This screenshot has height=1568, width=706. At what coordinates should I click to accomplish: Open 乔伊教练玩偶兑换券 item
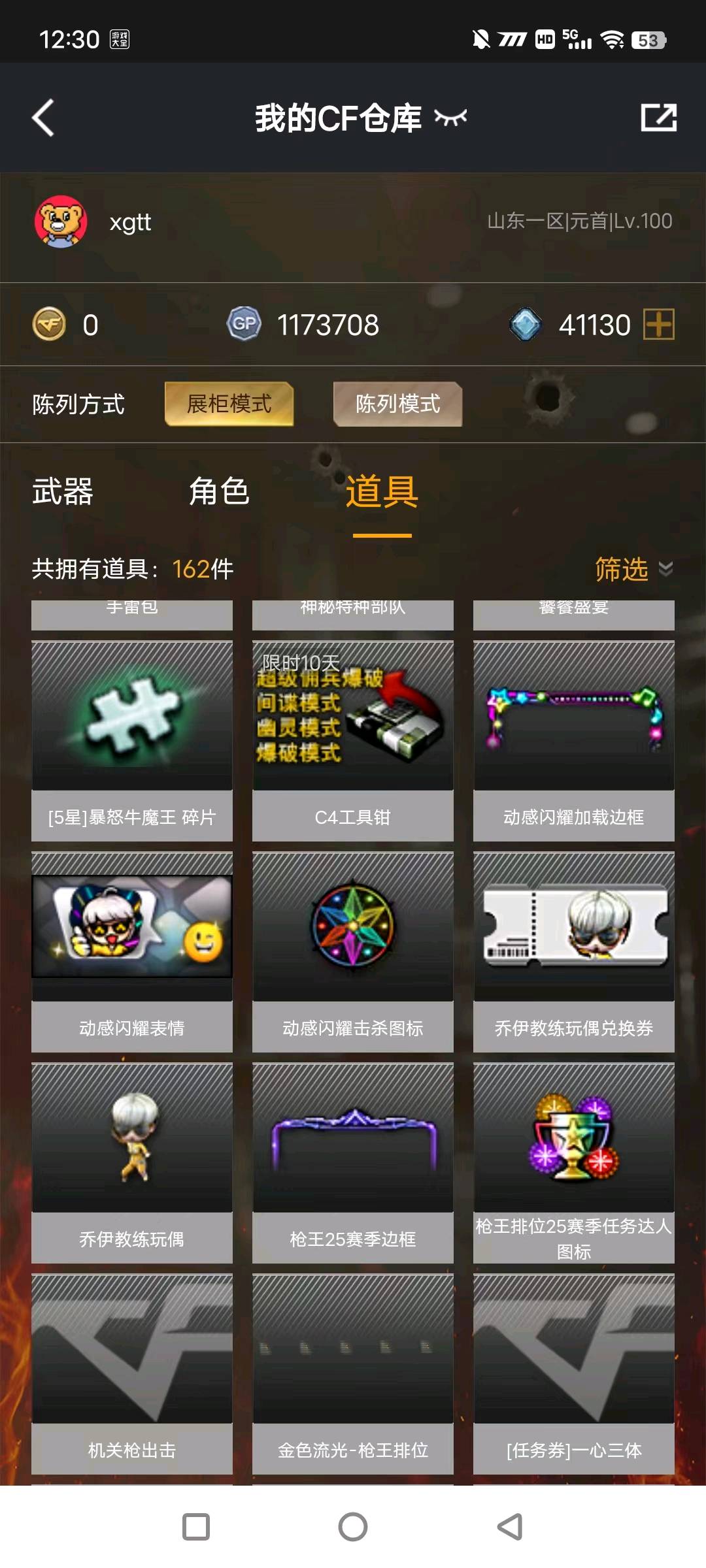coord(574,952)
